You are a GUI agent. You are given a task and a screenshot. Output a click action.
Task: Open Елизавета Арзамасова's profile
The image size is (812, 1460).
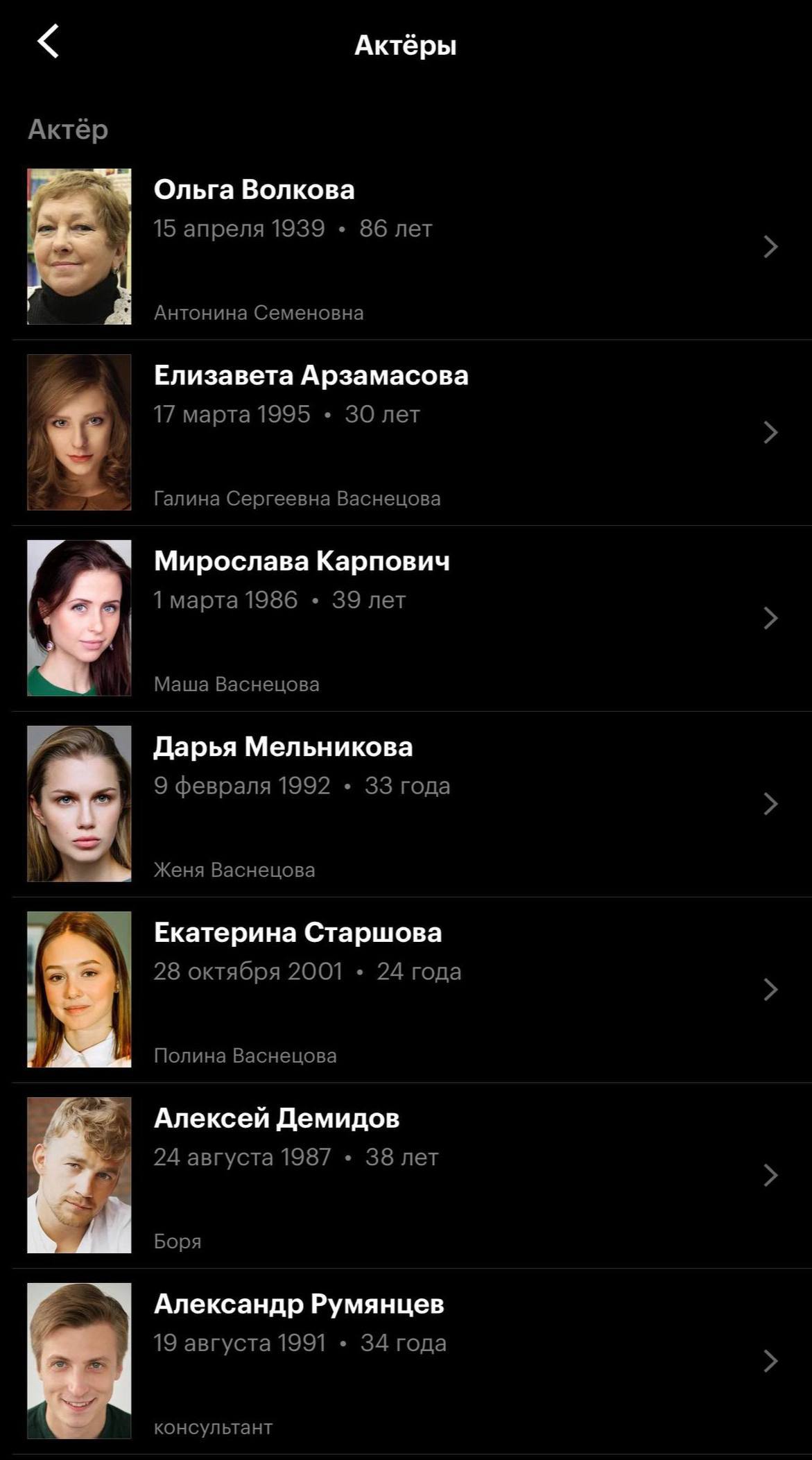tap(406, 433)
